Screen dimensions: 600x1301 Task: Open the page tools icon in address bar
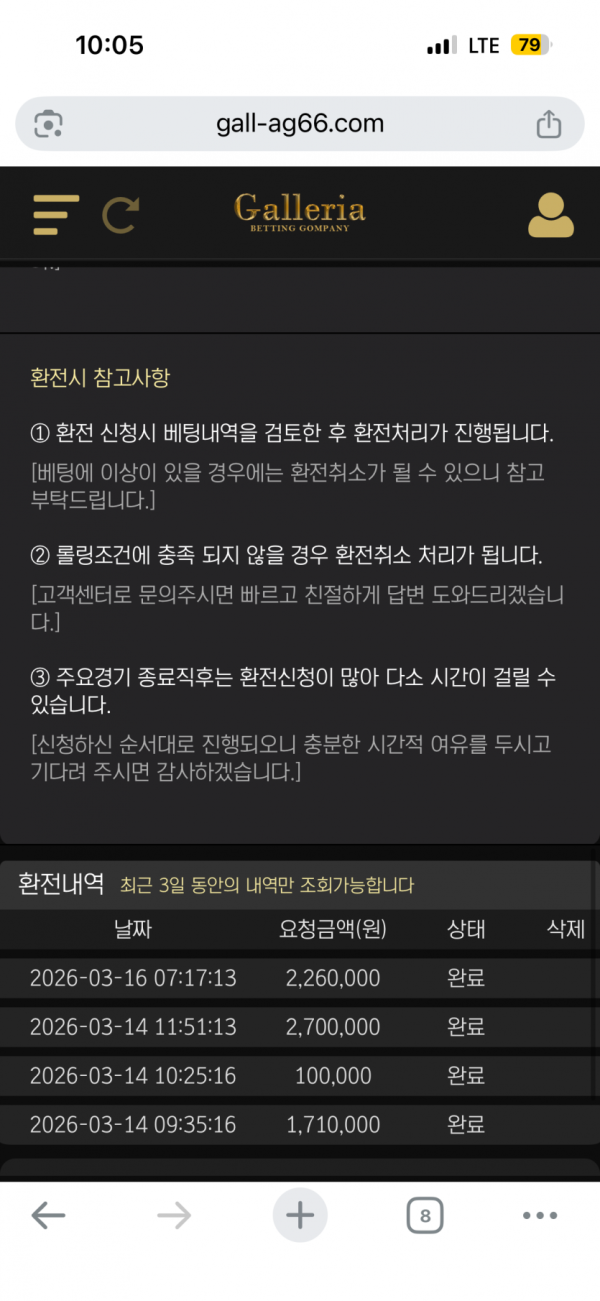pos(48,124)
